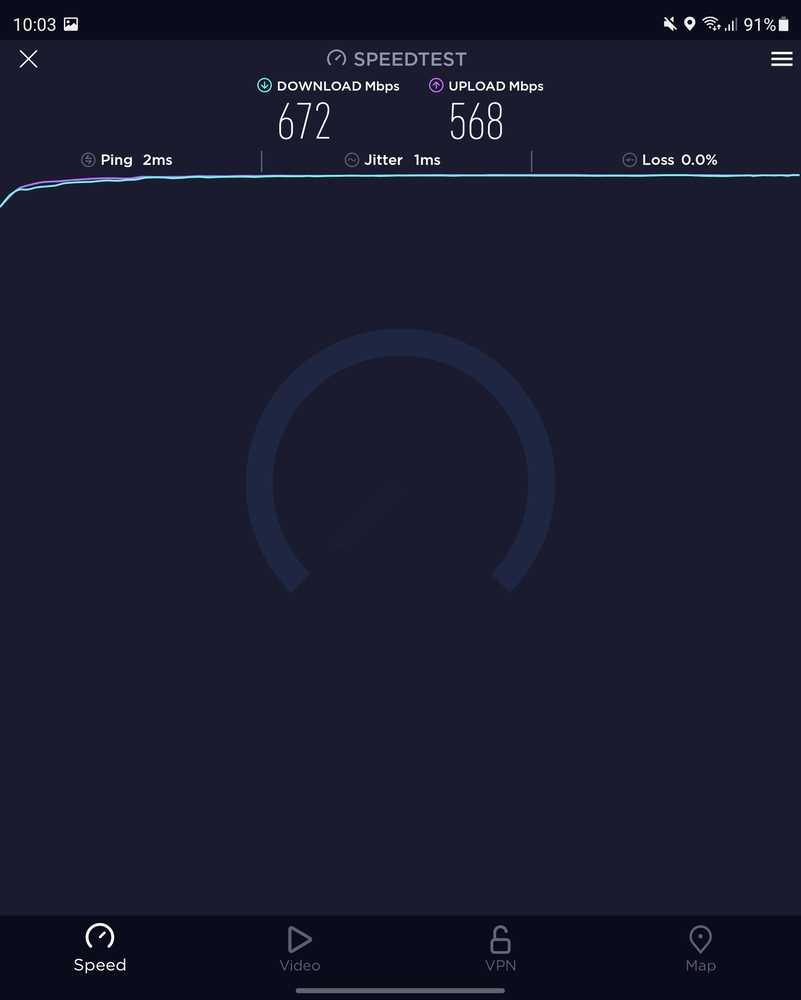Open the VPN tab
This screenshot has height=1000, width=801.
point(500,948)
